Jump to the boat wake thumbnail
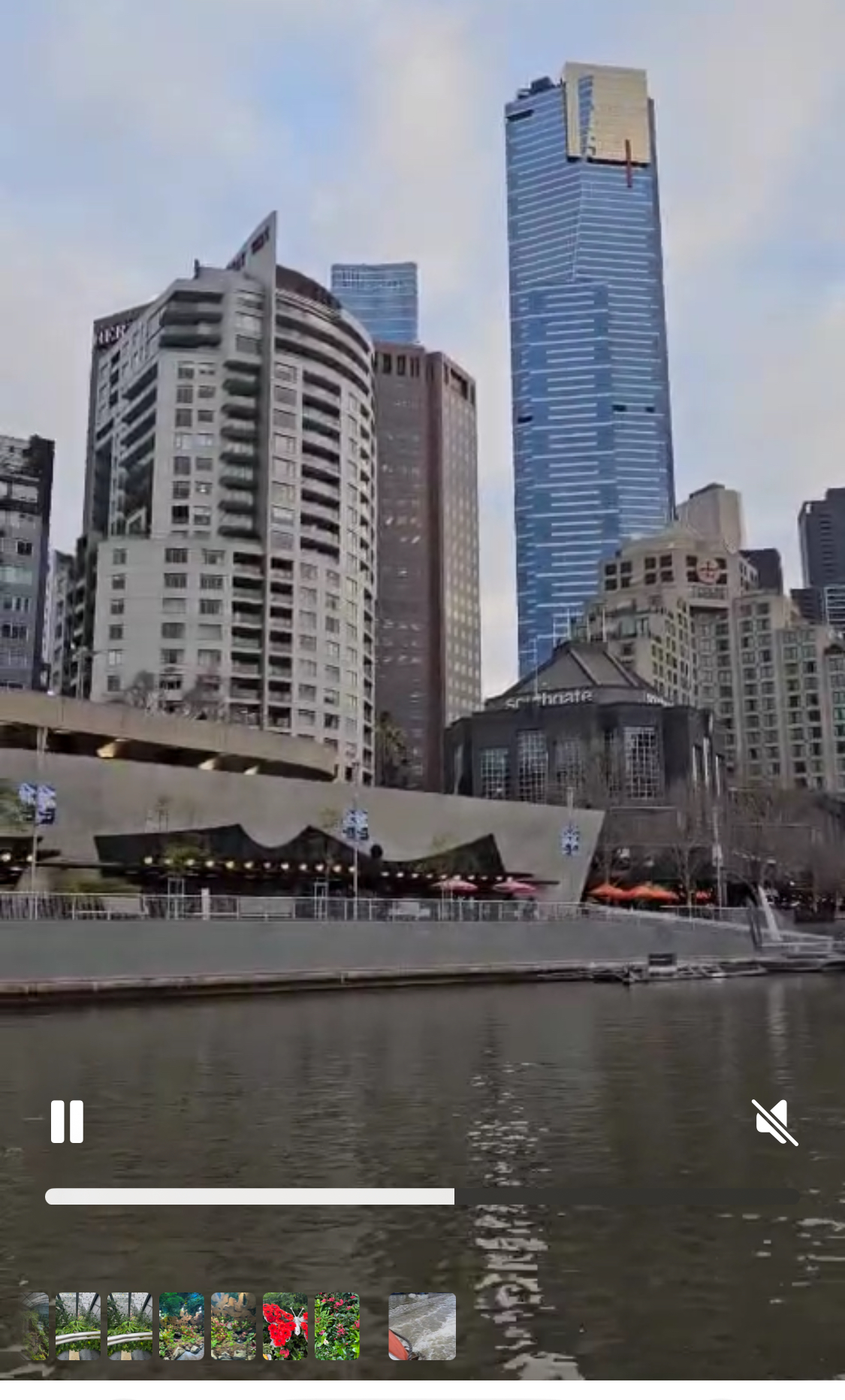The width and height of the screenshot is (845, 1400). (x=422, y=1326)
